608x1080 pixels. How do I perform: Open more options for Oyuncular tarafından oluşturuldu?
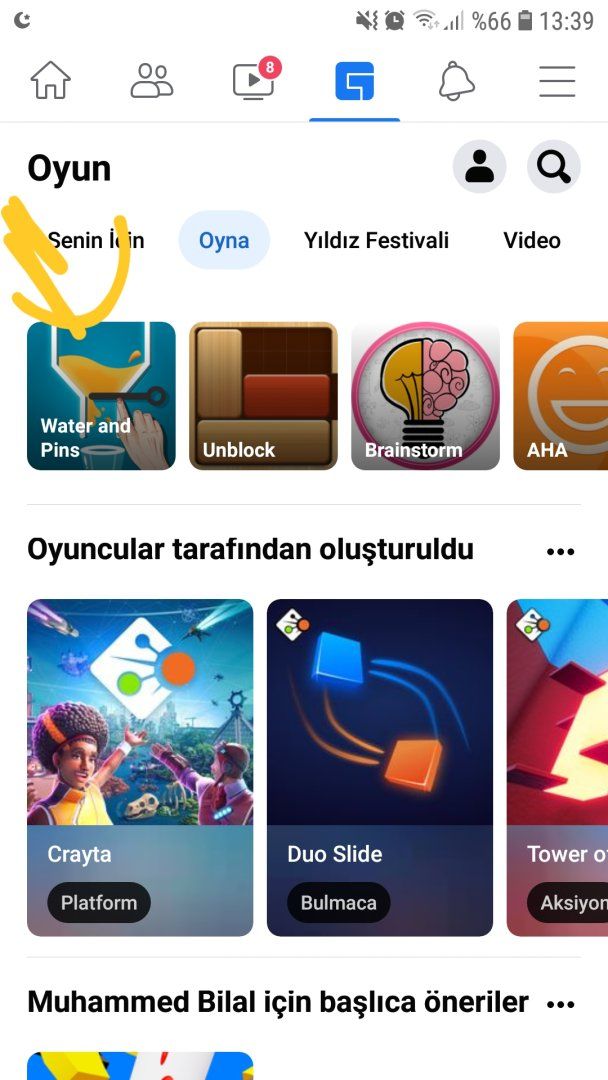[x=560, y=551]
